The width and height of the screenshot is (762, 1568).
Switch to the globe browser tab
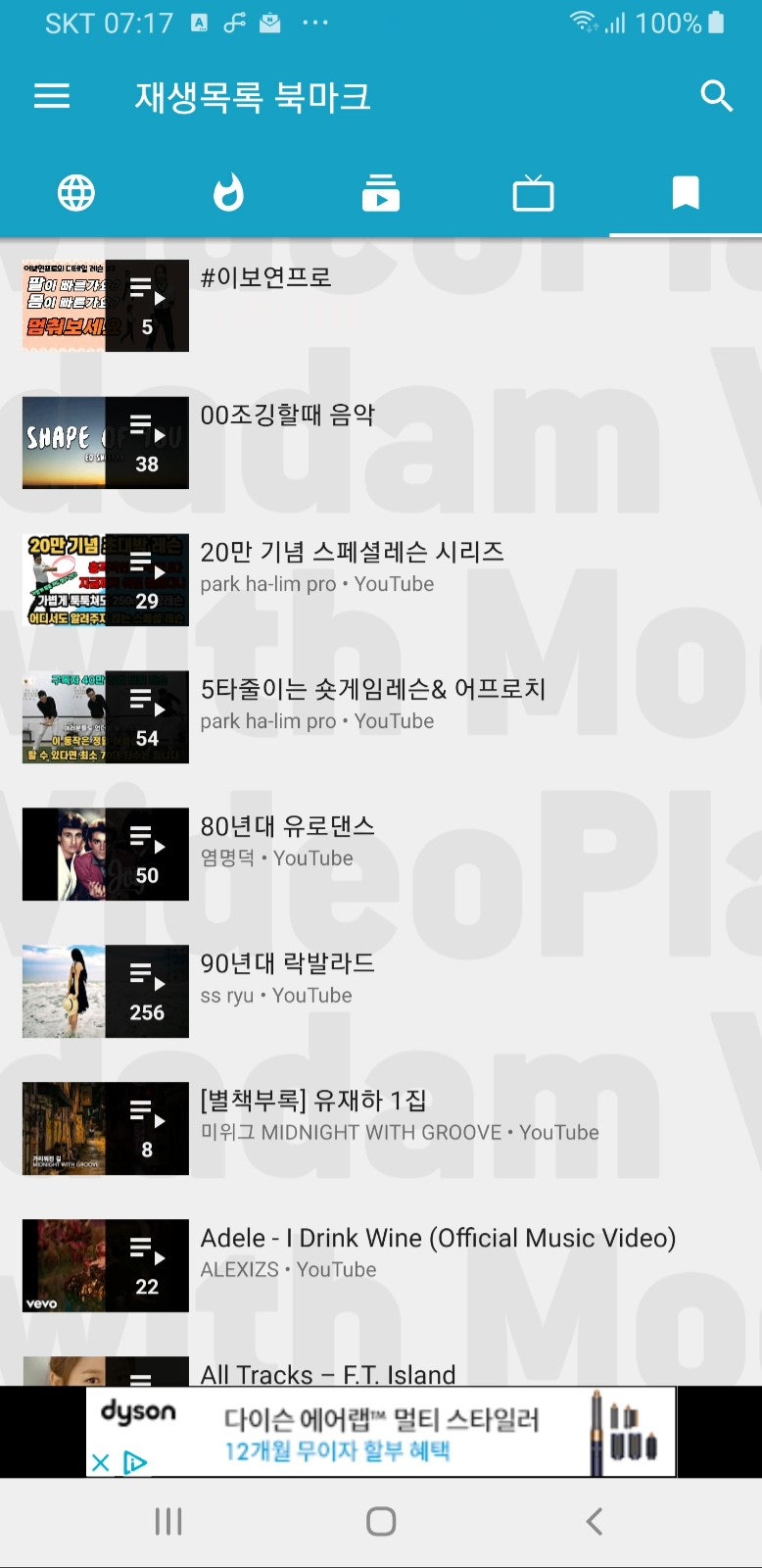[x=75, y=193]
